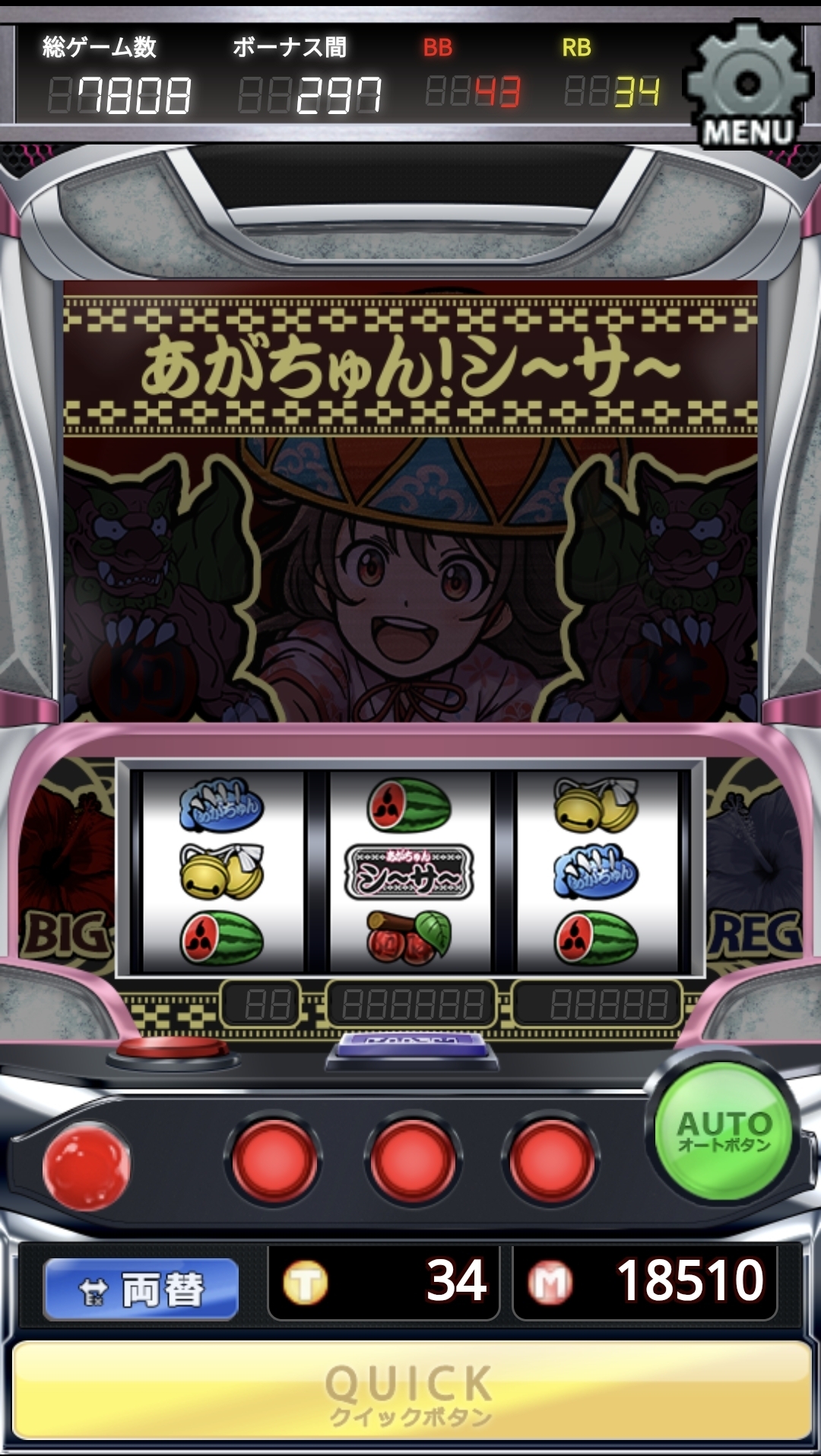This screenshot has width=821, height=1456.
Task: Stop the left reel with its red button
Action: [273, 1161]
